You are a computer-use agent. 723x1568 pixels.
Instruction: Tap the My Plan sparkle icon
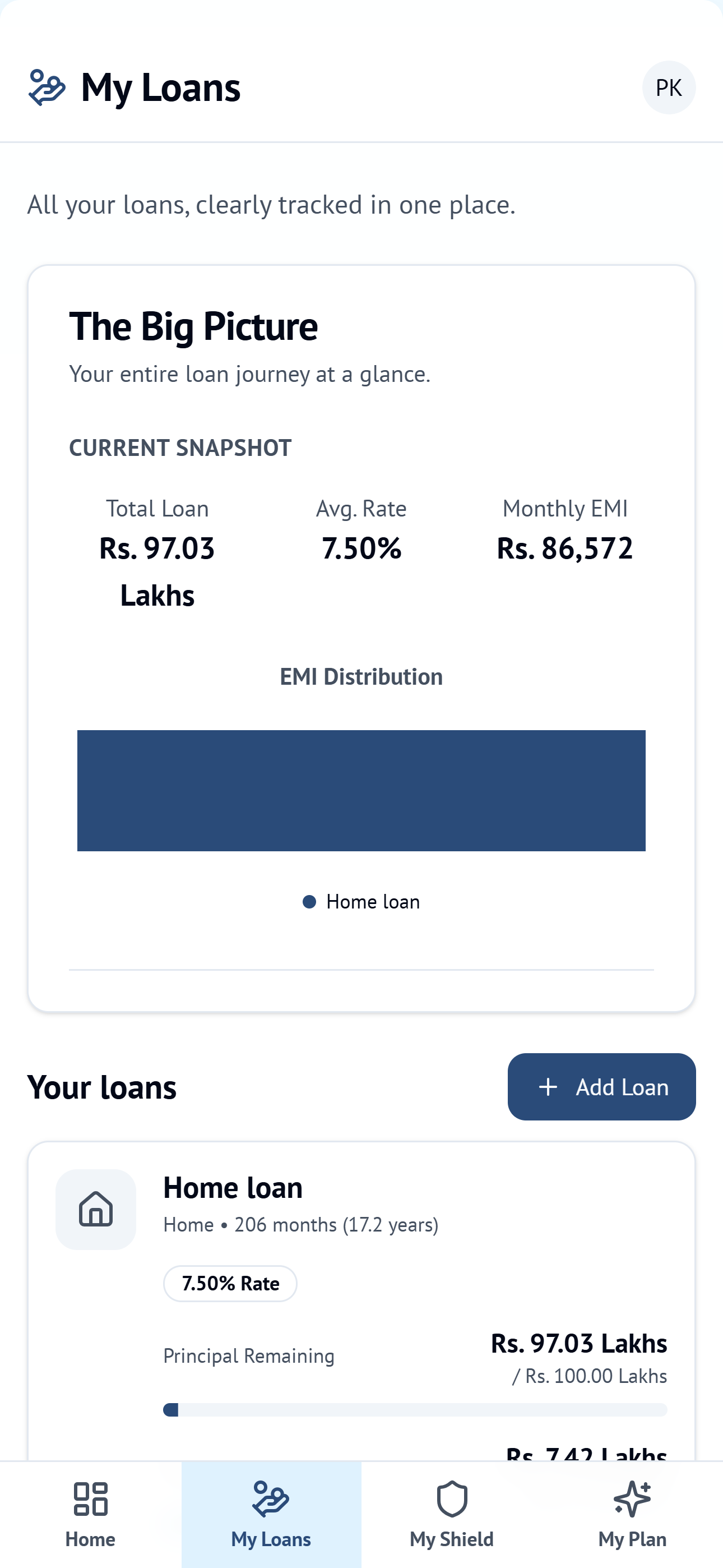[x=632, y=1501]
